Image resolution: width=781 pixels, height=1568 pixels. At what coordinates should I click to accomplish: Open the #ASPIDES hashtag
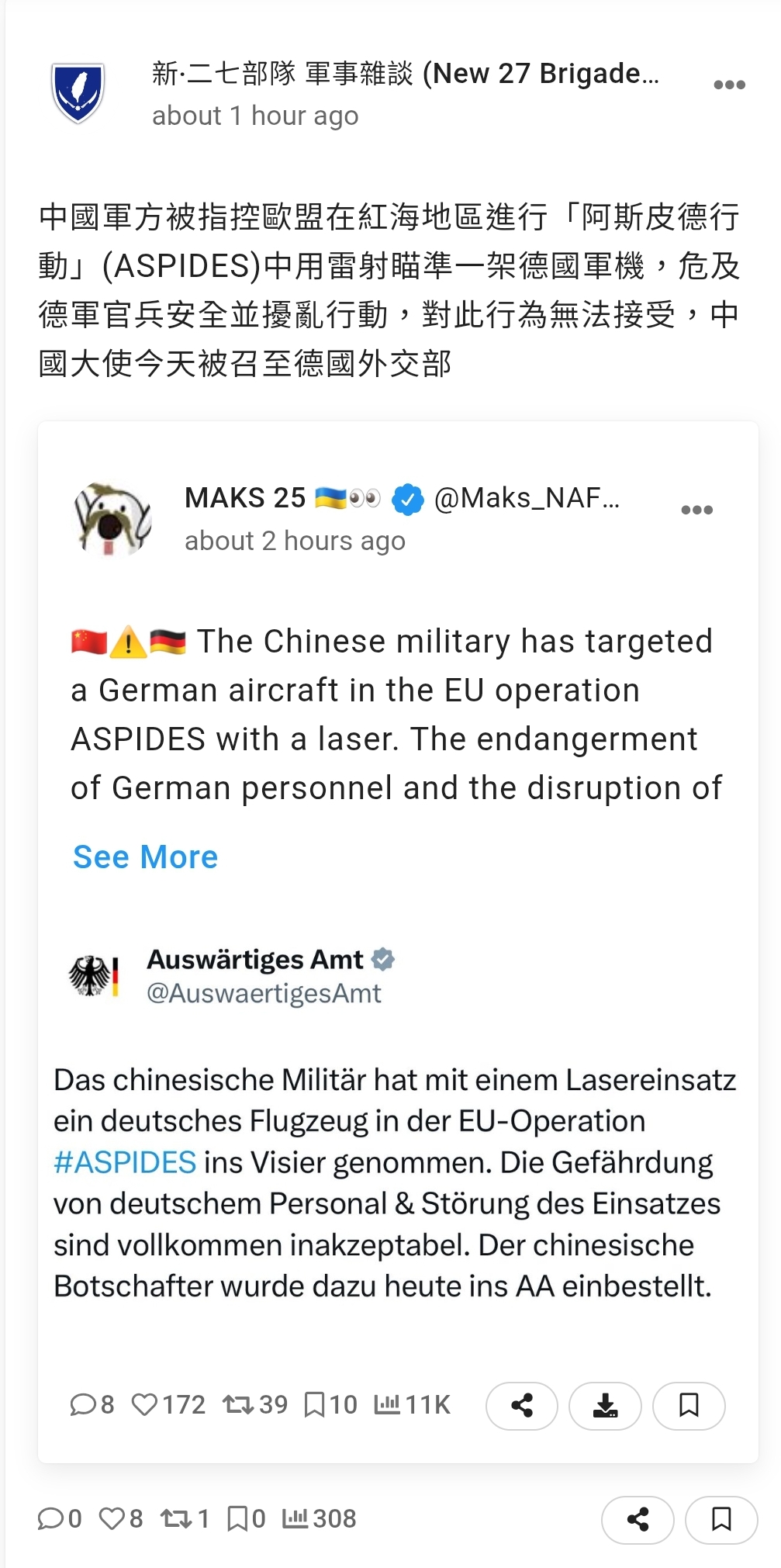pos(124,1162)
